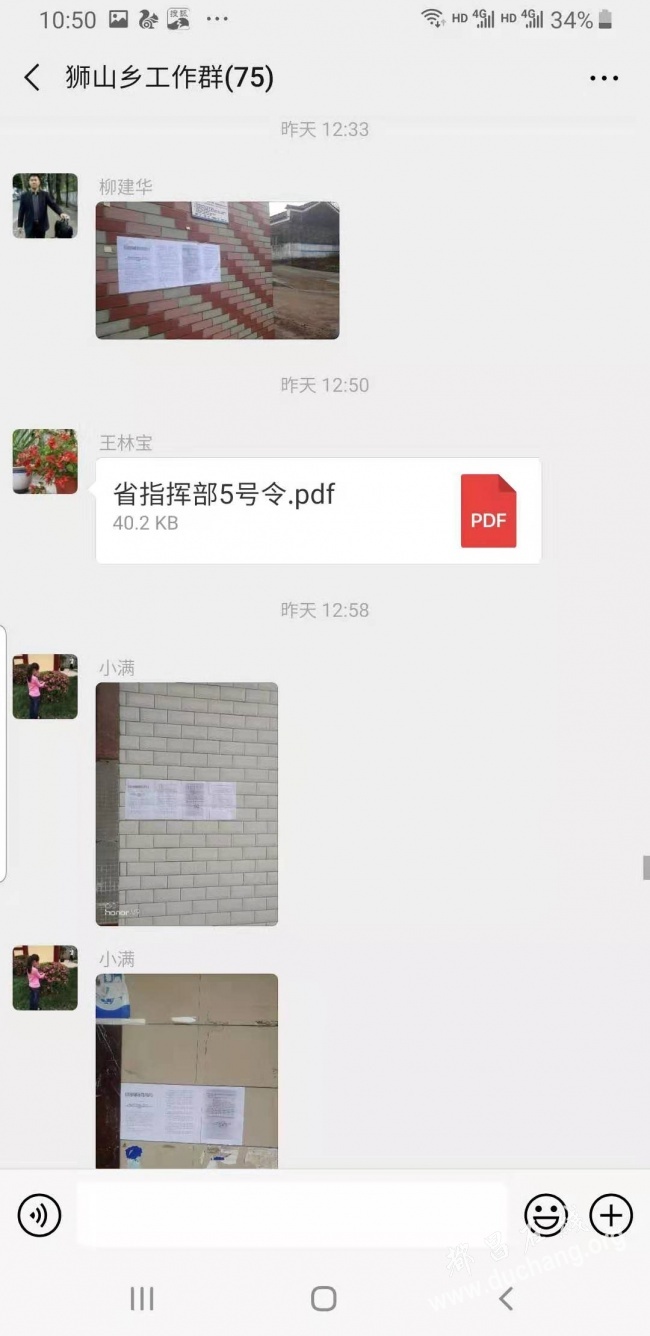Open 柳建华's photo of red brick wall

(217, 270)
